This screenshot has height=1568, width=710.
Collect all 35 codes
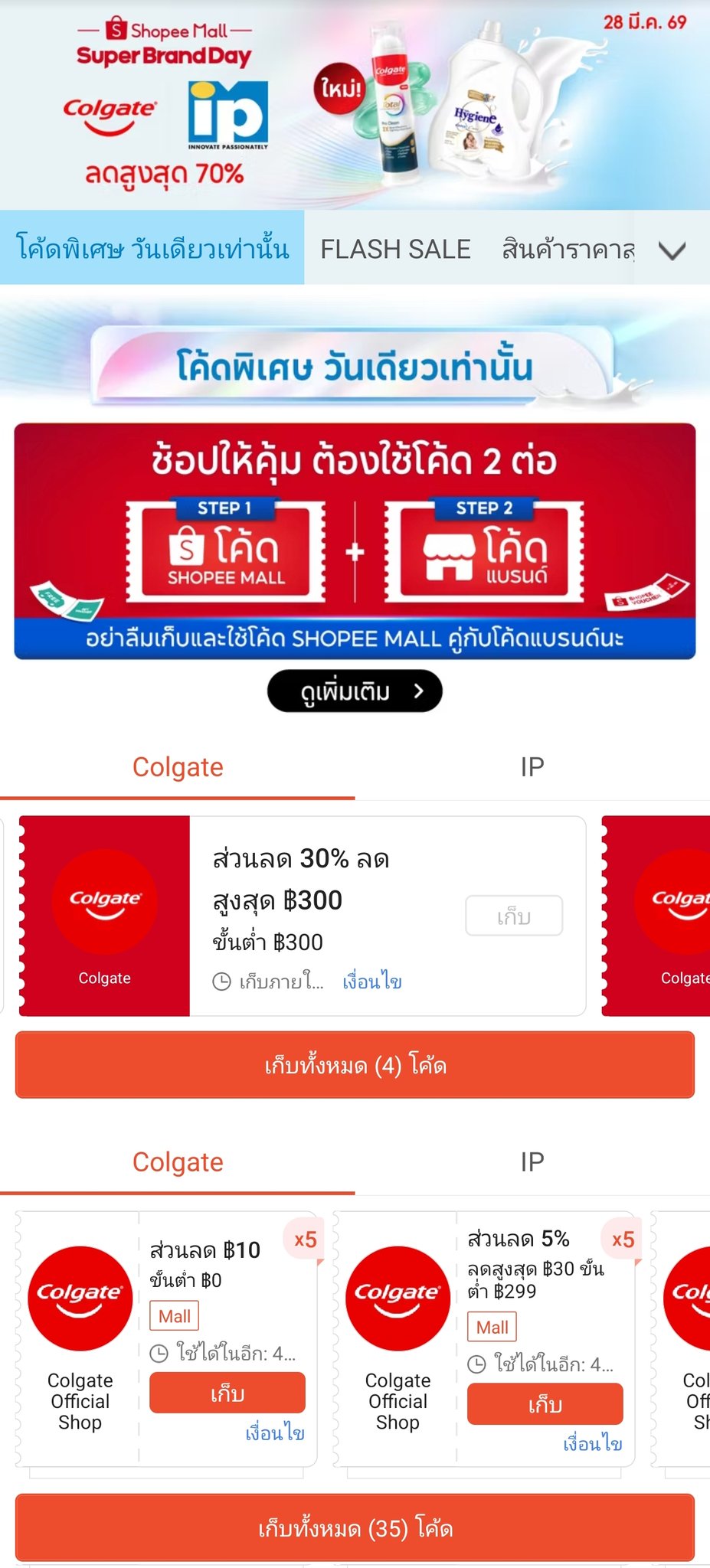click(355, 1528)
